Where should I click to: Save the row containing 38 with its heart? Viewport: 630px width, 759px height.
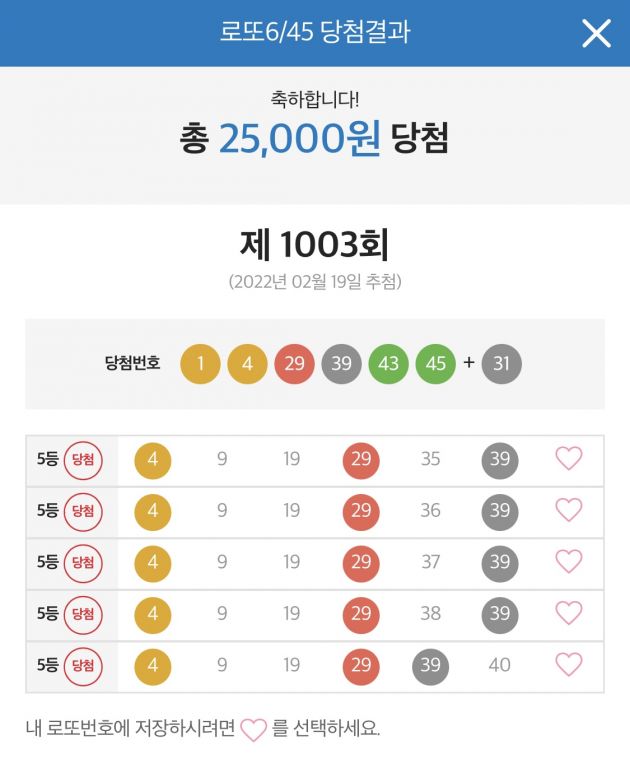click(568, 613)
